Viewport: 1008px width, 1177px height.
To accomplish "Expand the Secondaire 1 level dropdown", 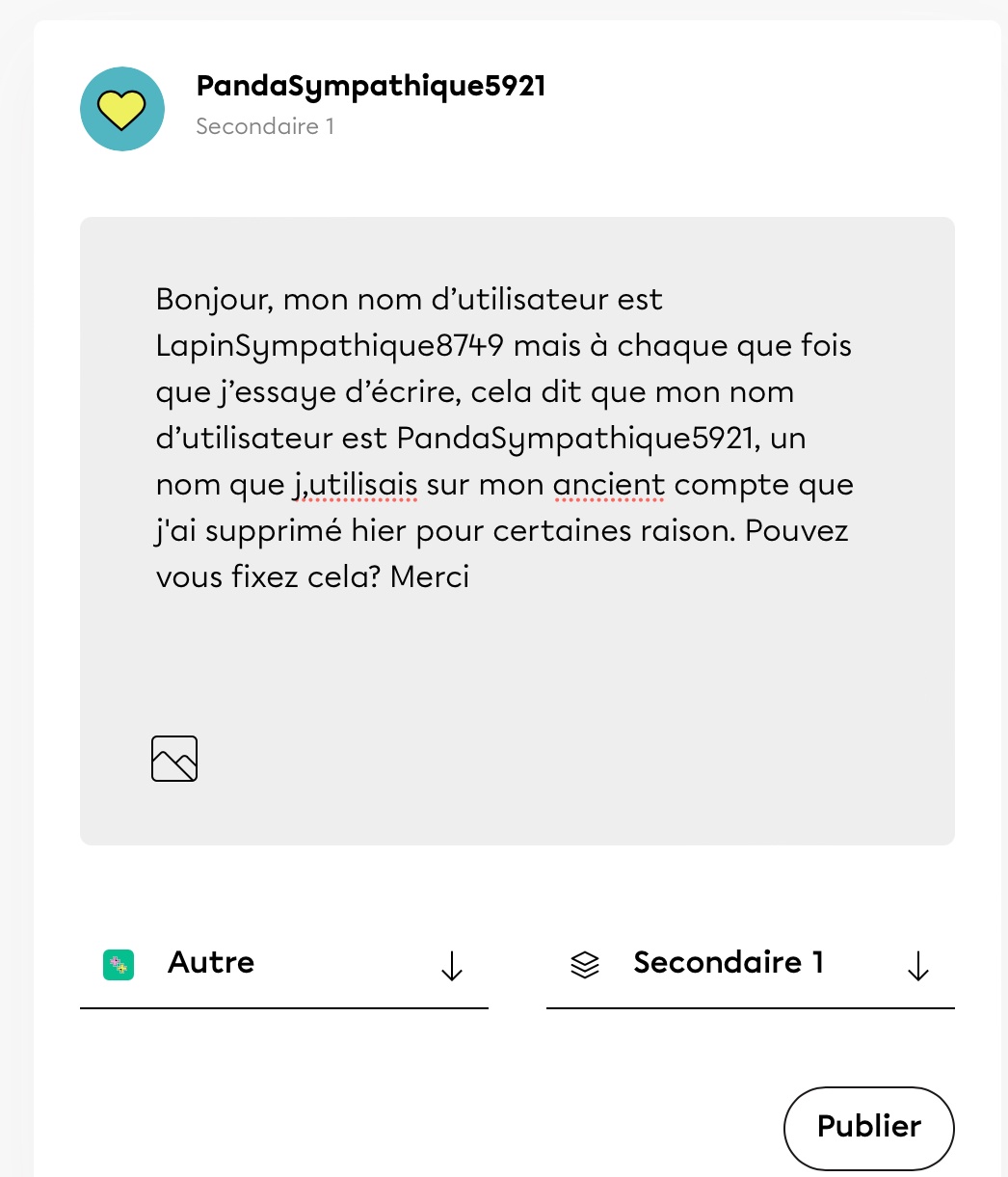I will [750, 964].
